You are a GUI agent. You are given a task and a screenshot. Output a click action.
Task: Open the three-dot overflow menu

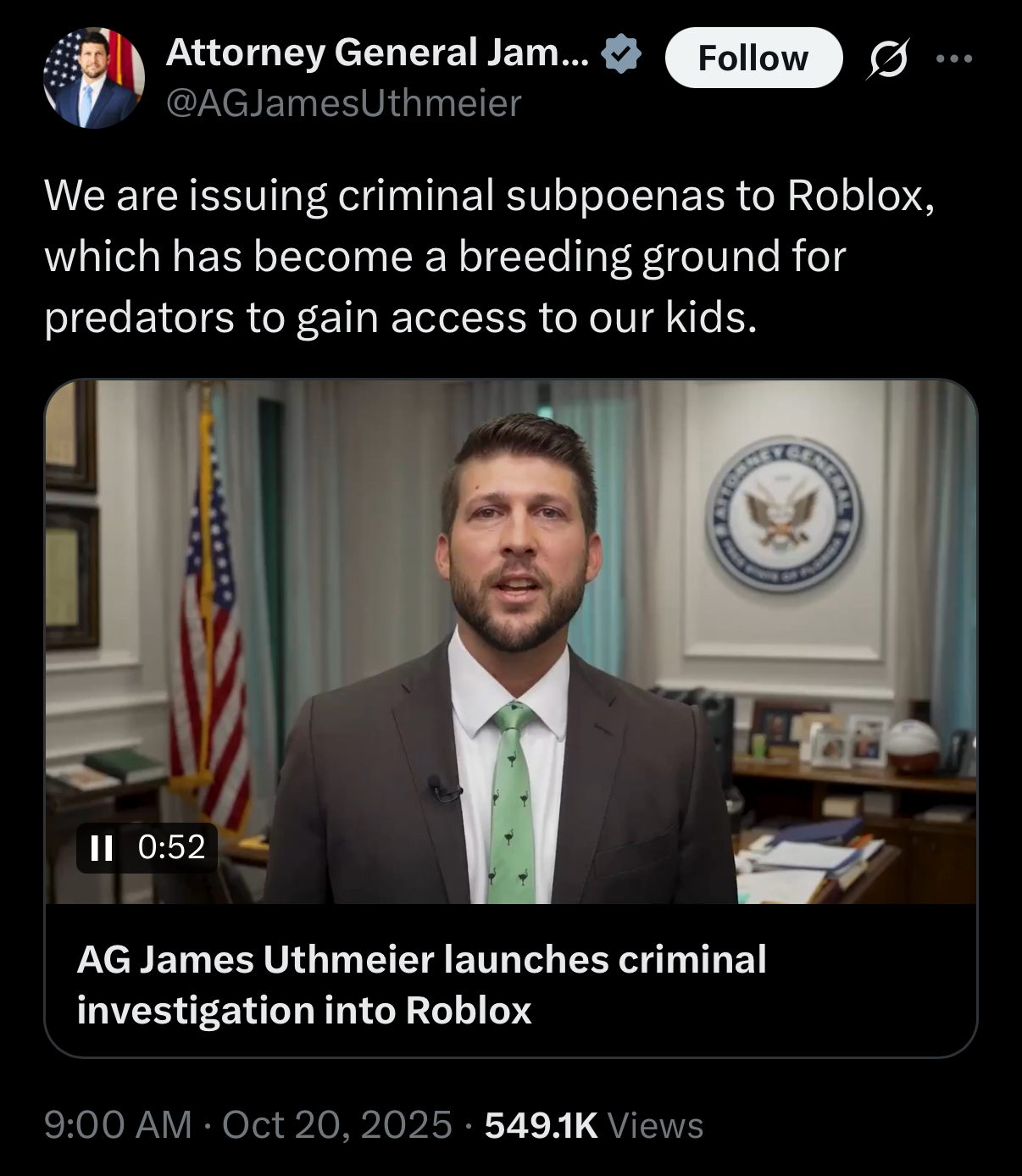955,58
